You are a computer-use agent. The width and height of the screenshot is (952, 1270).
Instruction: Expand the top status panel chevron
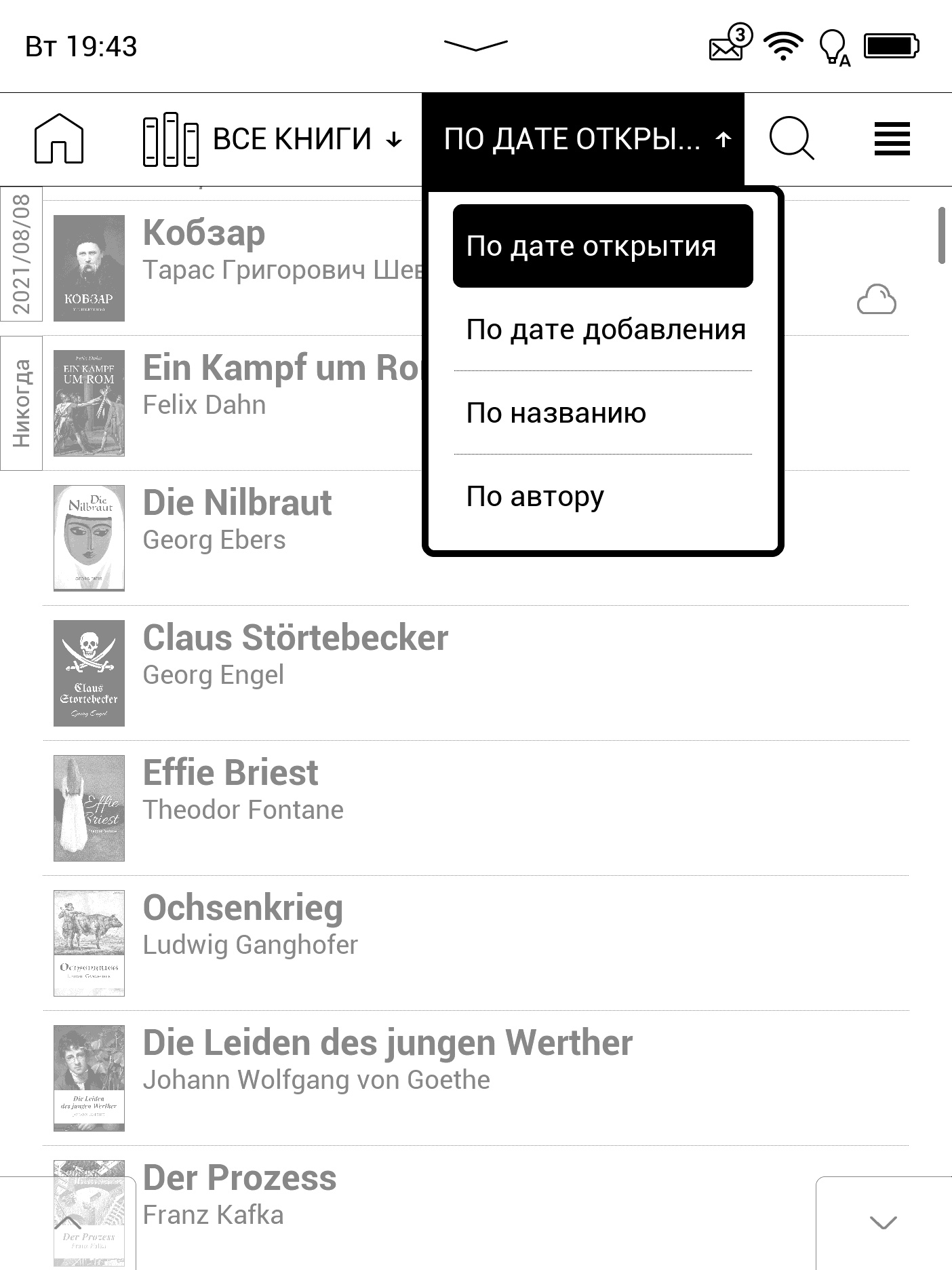point(475,45)
